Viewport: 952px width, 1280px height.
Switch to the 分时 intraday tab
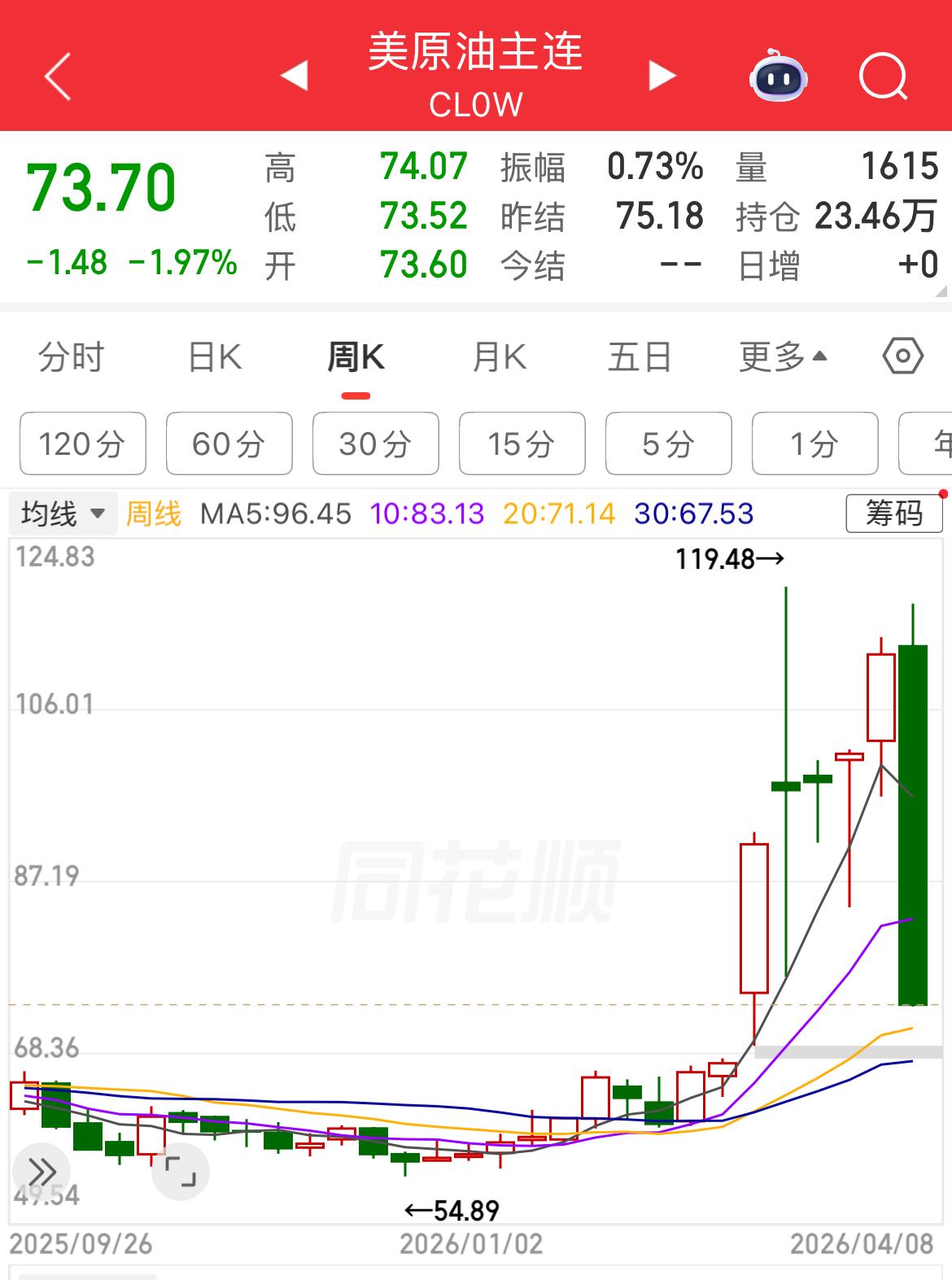pyautogui.click(x=68, y=356)
